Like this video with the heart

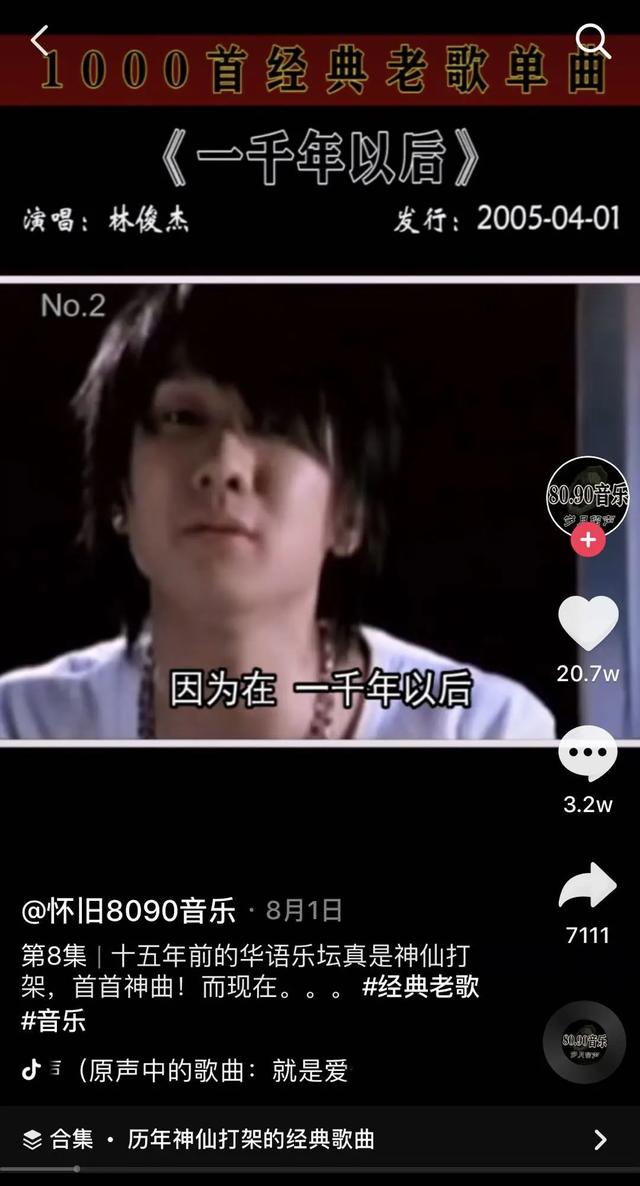tap(587, 624)
